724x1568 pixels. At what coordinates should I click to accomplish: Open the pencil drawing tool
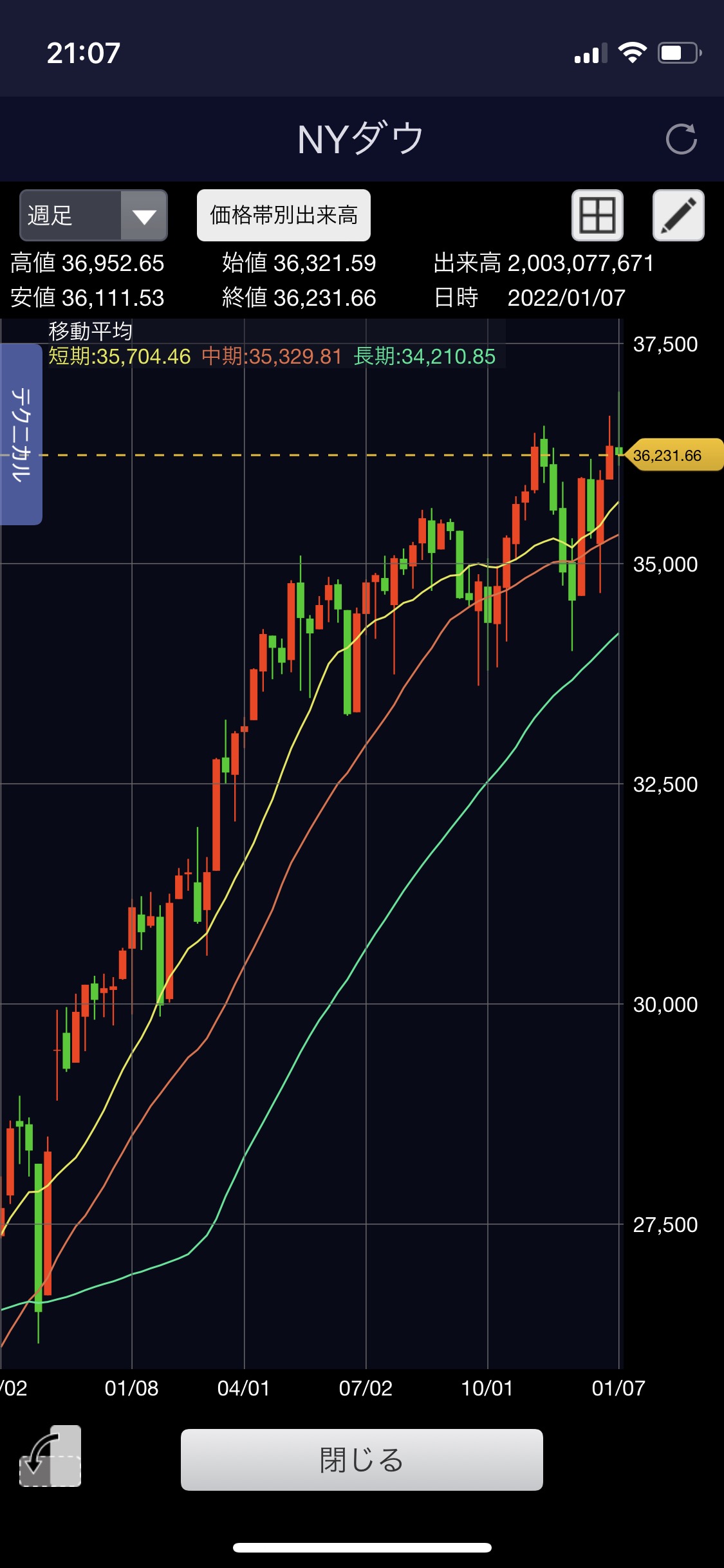tap(678, 215)
